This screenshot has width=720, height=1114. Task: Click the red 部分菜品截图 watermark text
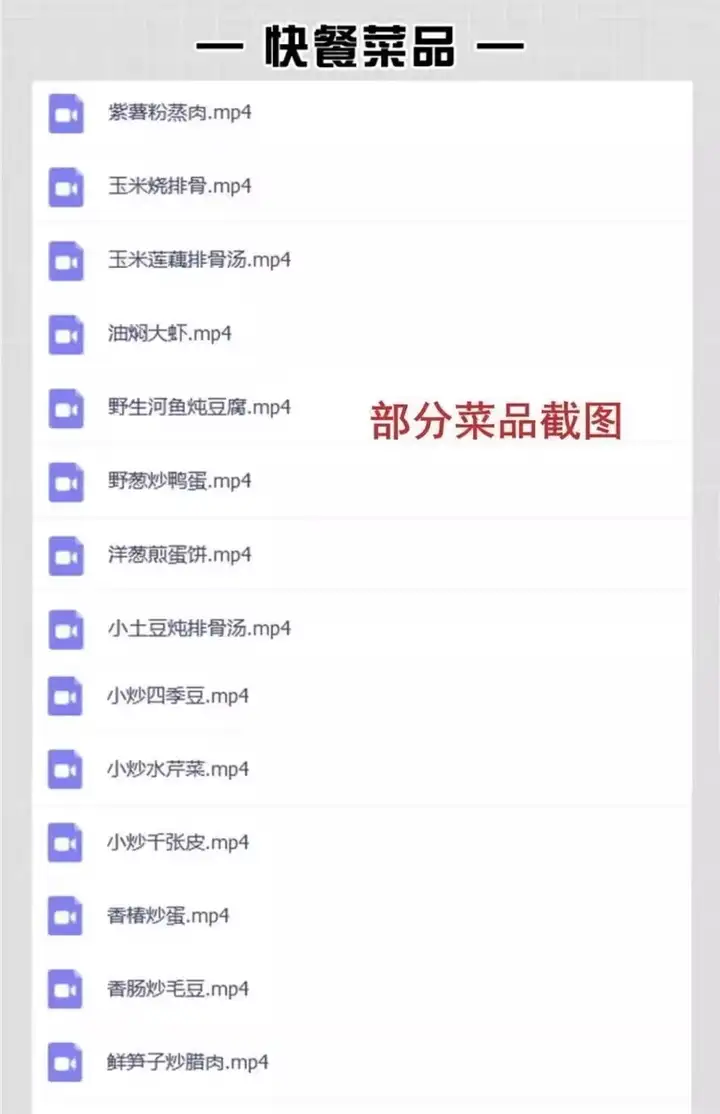[x=499, y=421]
